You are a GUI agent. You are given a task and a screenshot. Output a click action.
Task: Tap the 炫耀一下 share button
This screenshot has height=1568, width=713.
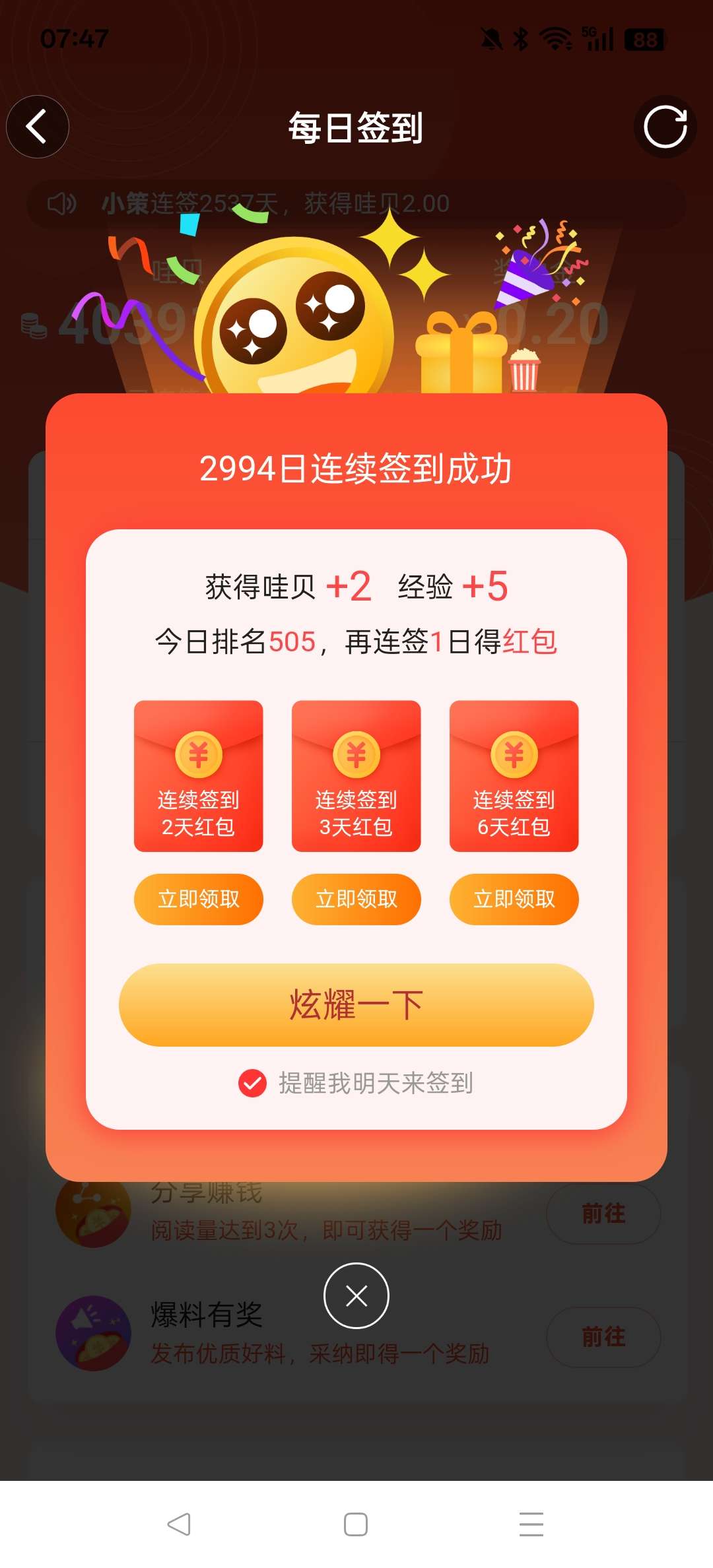pyautogui.click(x=356, y=1004)
